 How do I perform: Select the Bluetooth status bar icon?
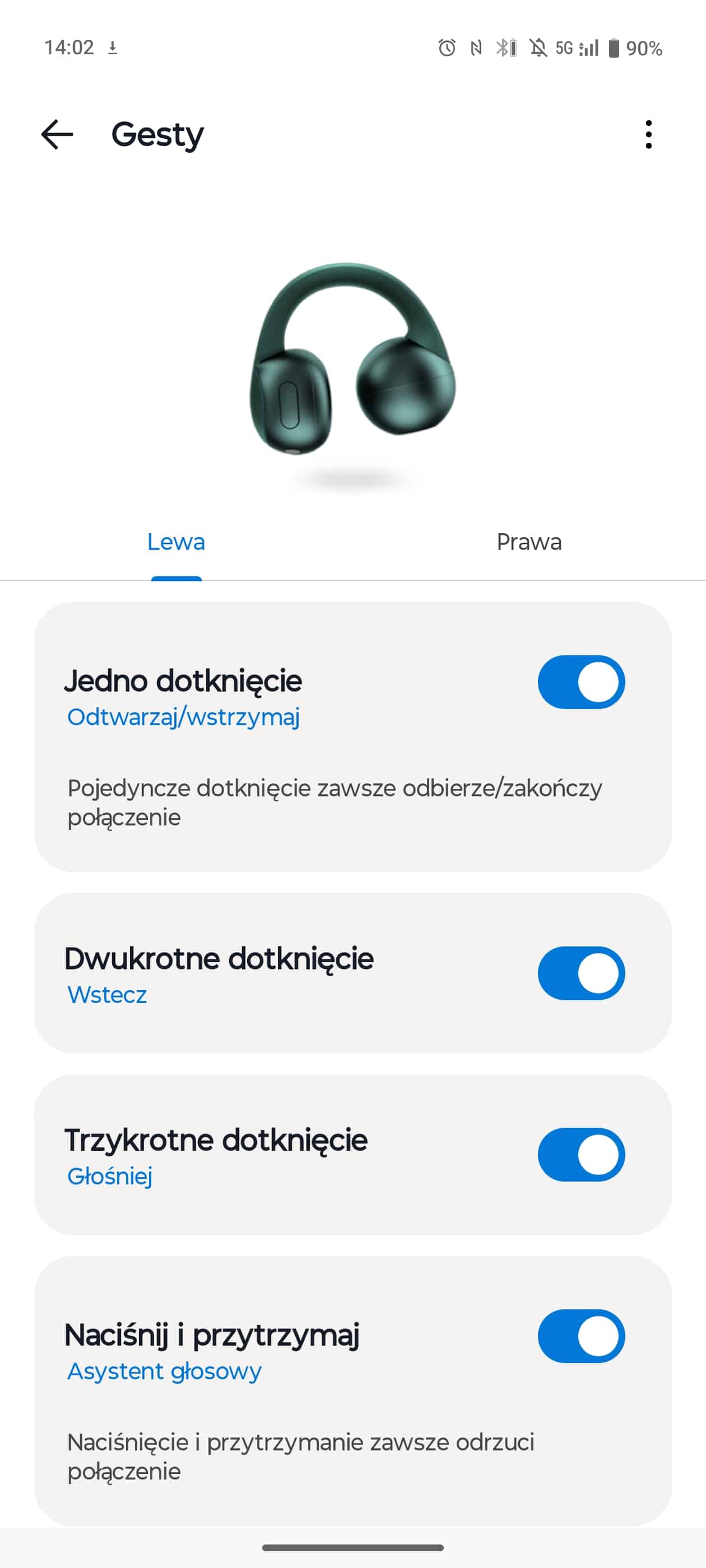pyautogui.click(x=504, y=48)
